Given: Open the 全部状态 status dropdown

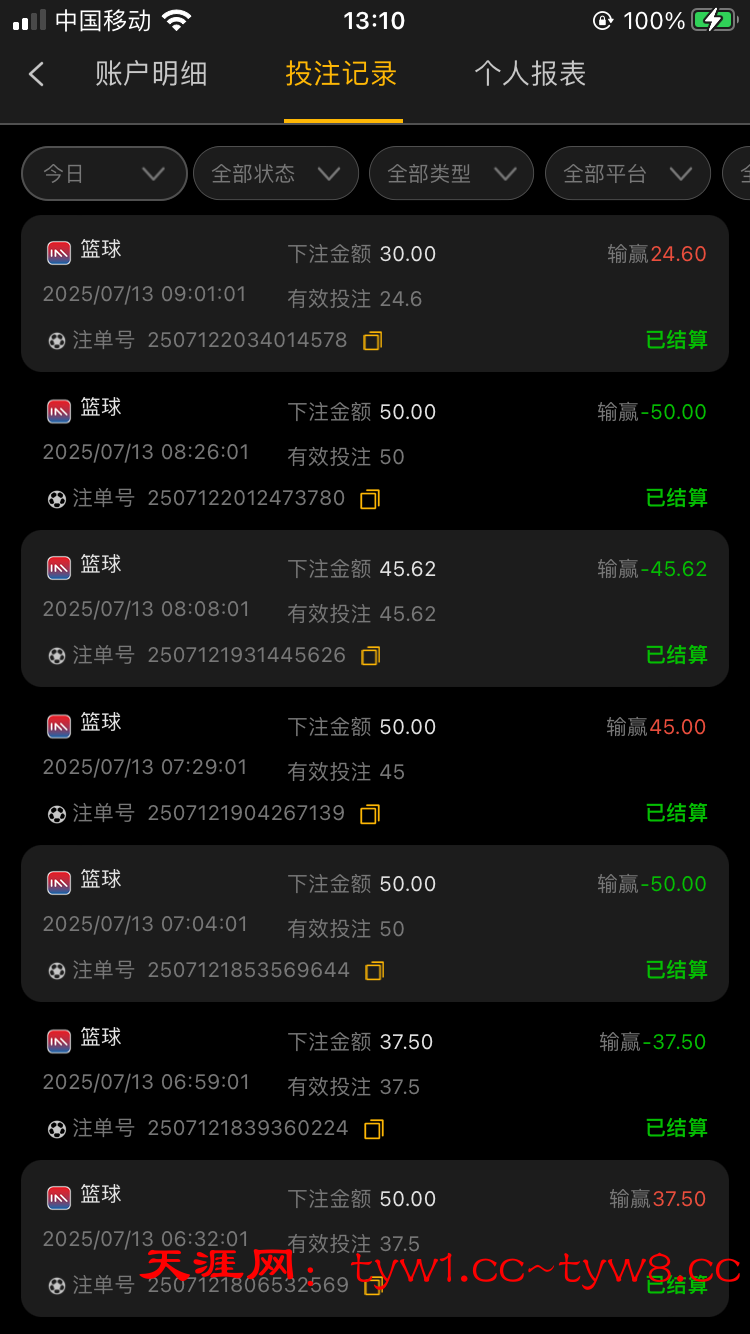Looking at the screenshot, I should (x=275, y=174).
